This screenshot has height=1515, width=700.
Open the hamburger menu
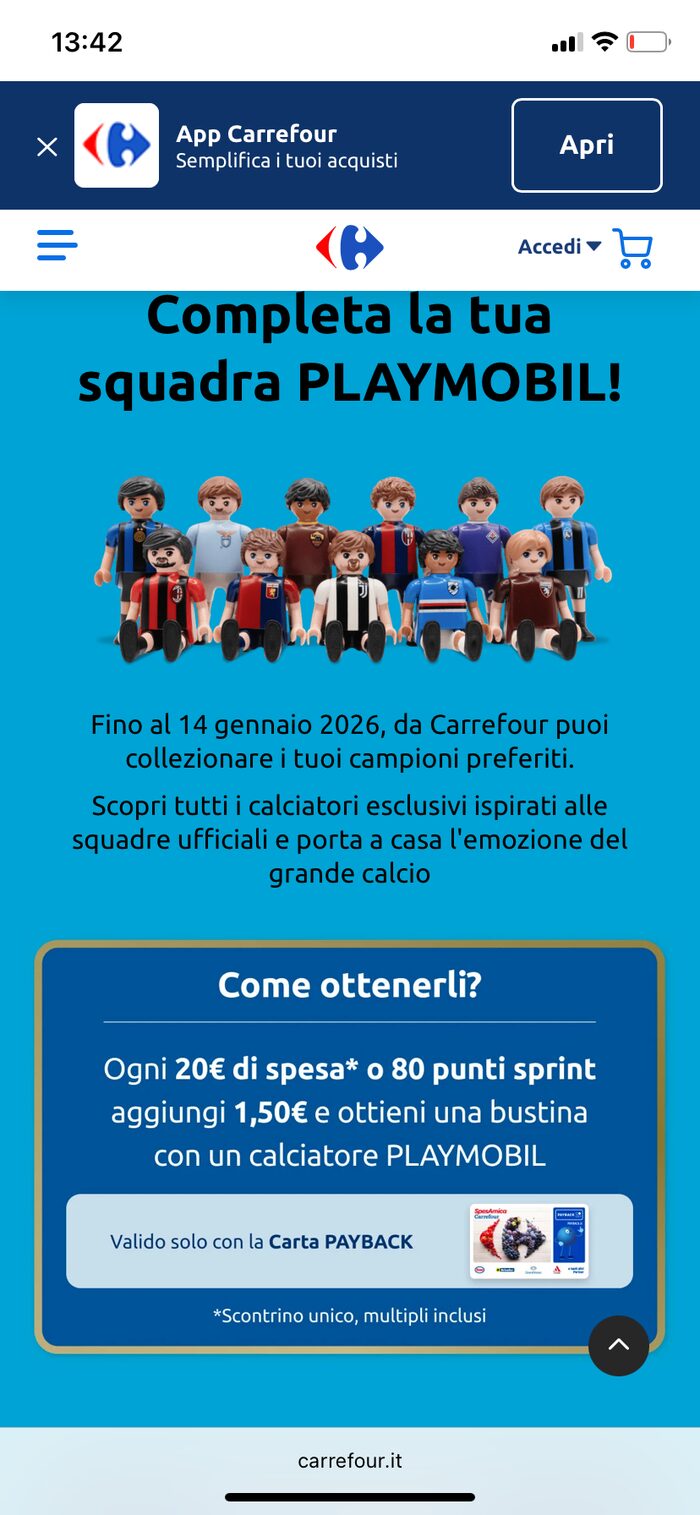[57, 245]
